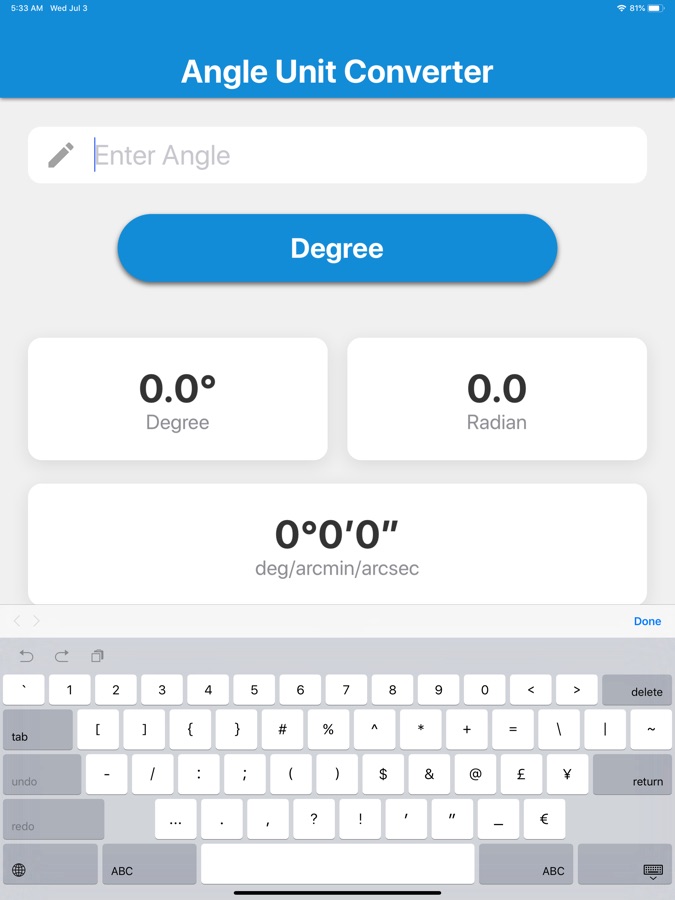This screenshot has width=675, height=900.
Task: Hit the return key
Action: tap(632, 775)
